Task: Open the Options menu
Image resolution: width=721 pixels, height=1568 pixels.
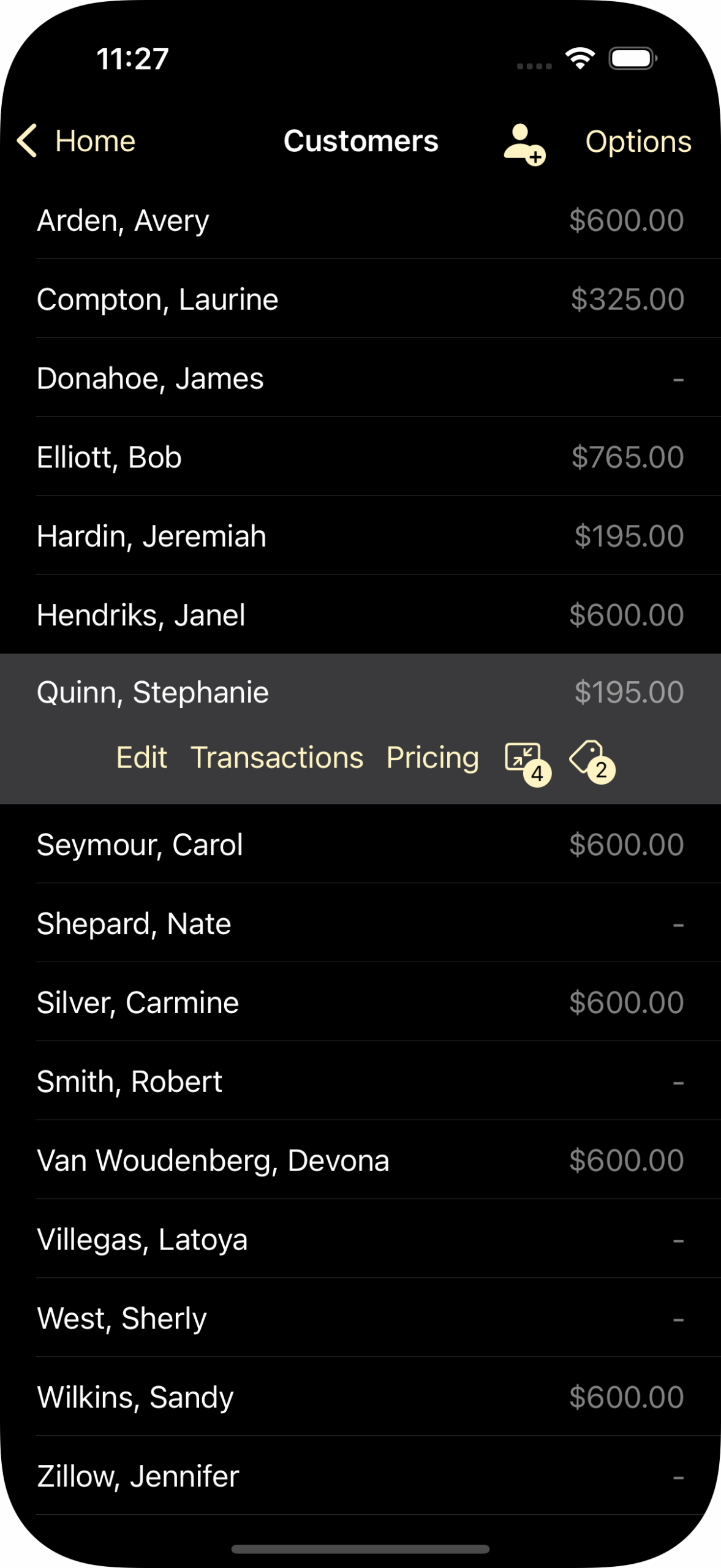Action: click(x=638, y=141)
